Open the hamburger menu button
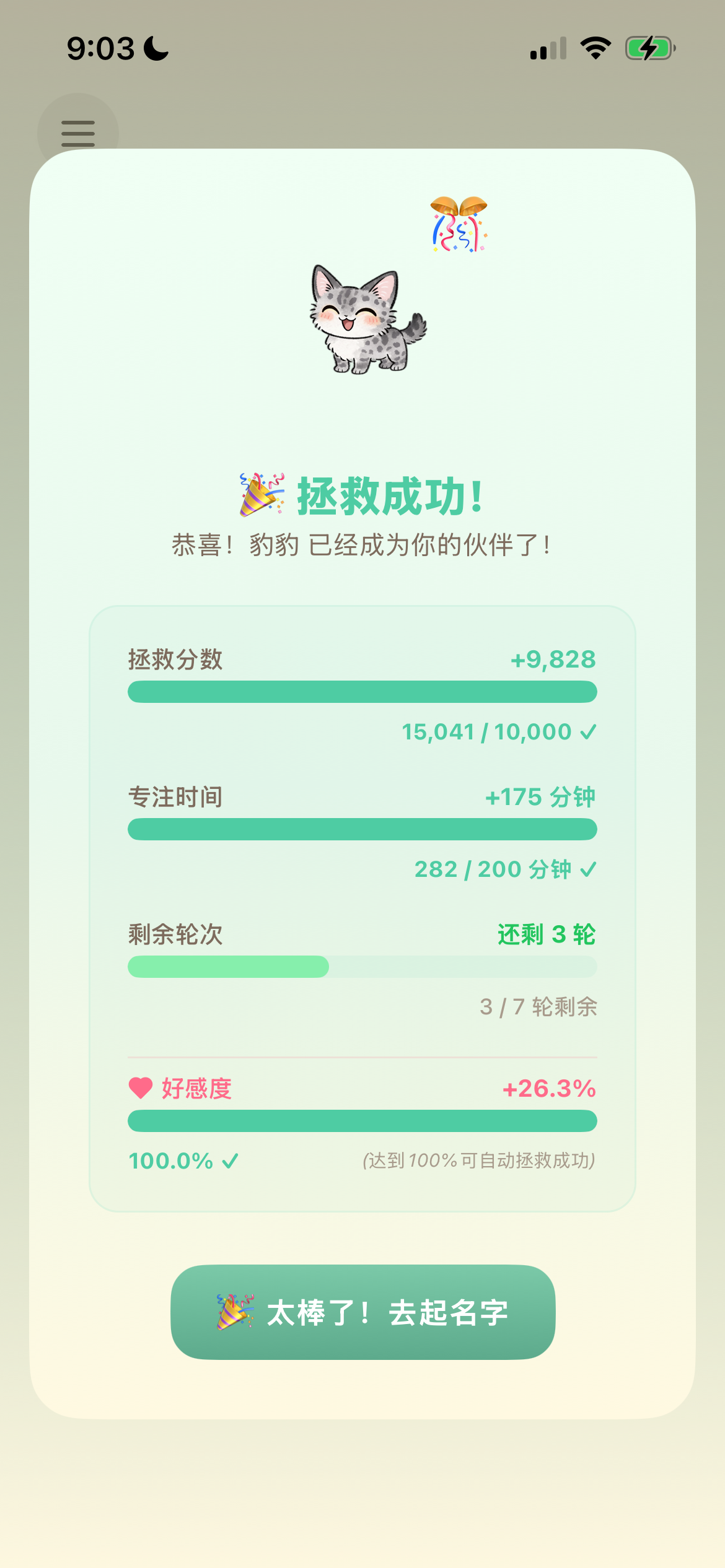The image size is (725, 1568). (78, 133)
